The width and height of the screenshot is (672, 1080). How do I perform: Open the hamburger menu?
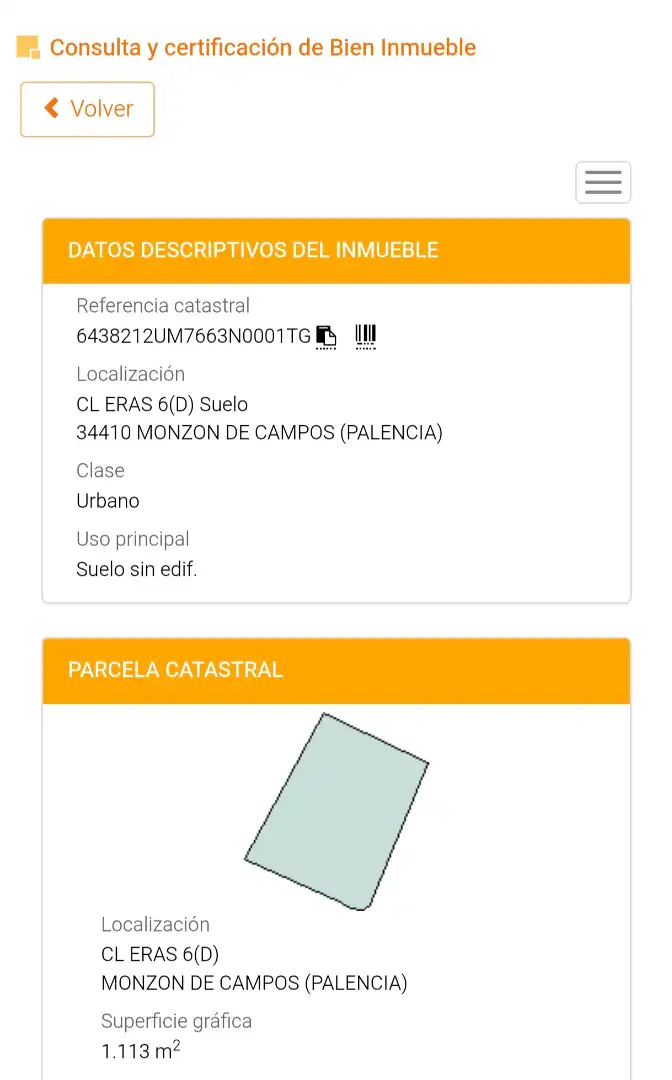click(x=603, y=183)
